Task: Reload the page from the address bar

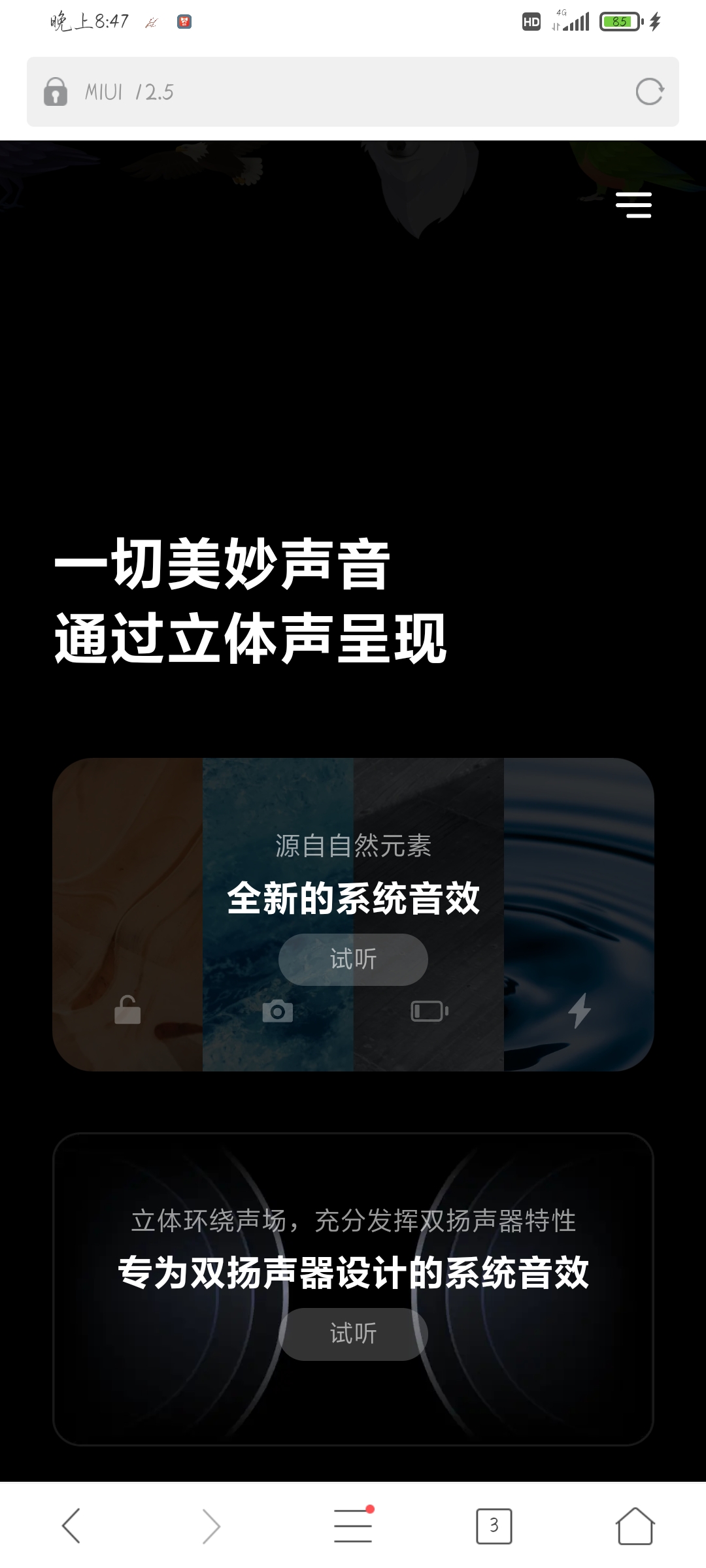Action: click(649, 91)
